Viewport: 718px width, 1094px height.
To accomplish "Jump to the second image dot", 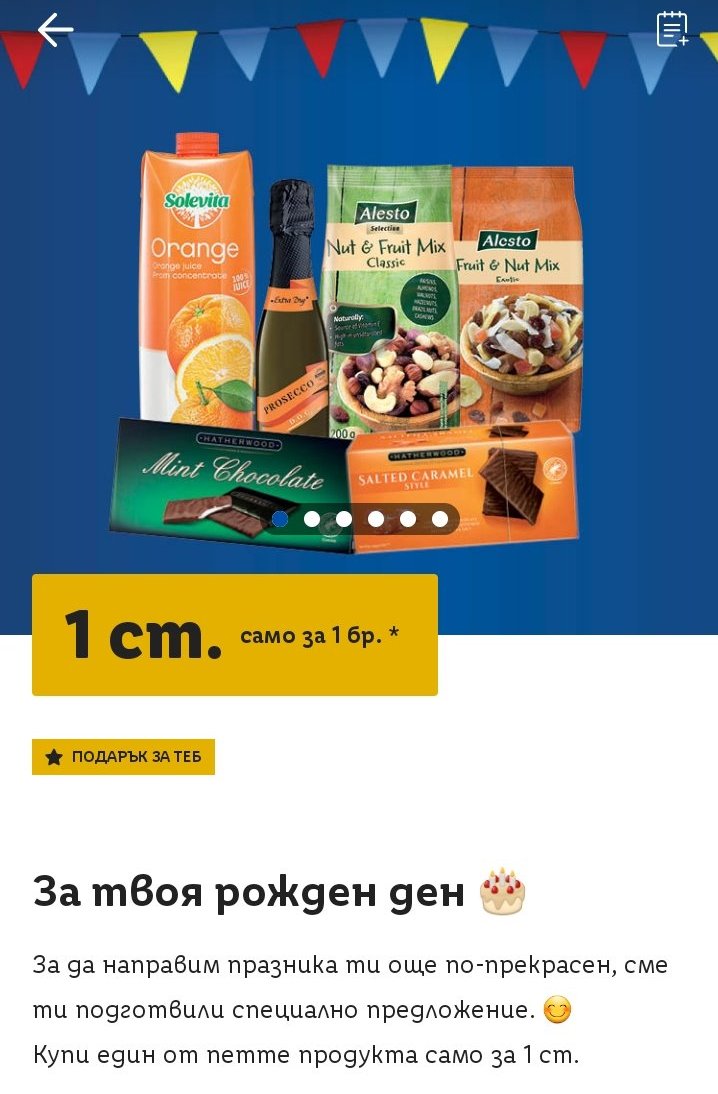I will pos(312,519).
